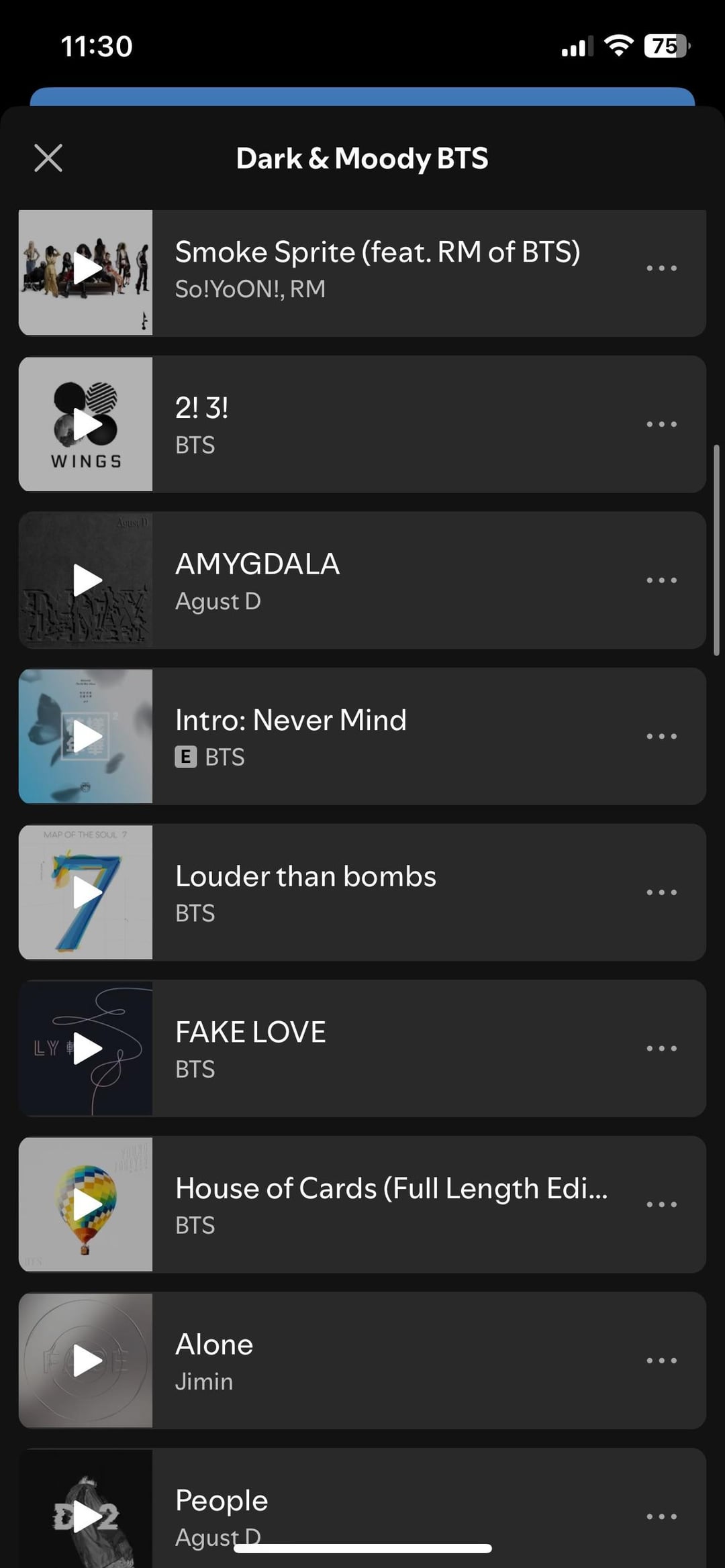Show options menu for AMYGDALA
The height and width of the screenshot is (1568, 725).
[661, 580]
